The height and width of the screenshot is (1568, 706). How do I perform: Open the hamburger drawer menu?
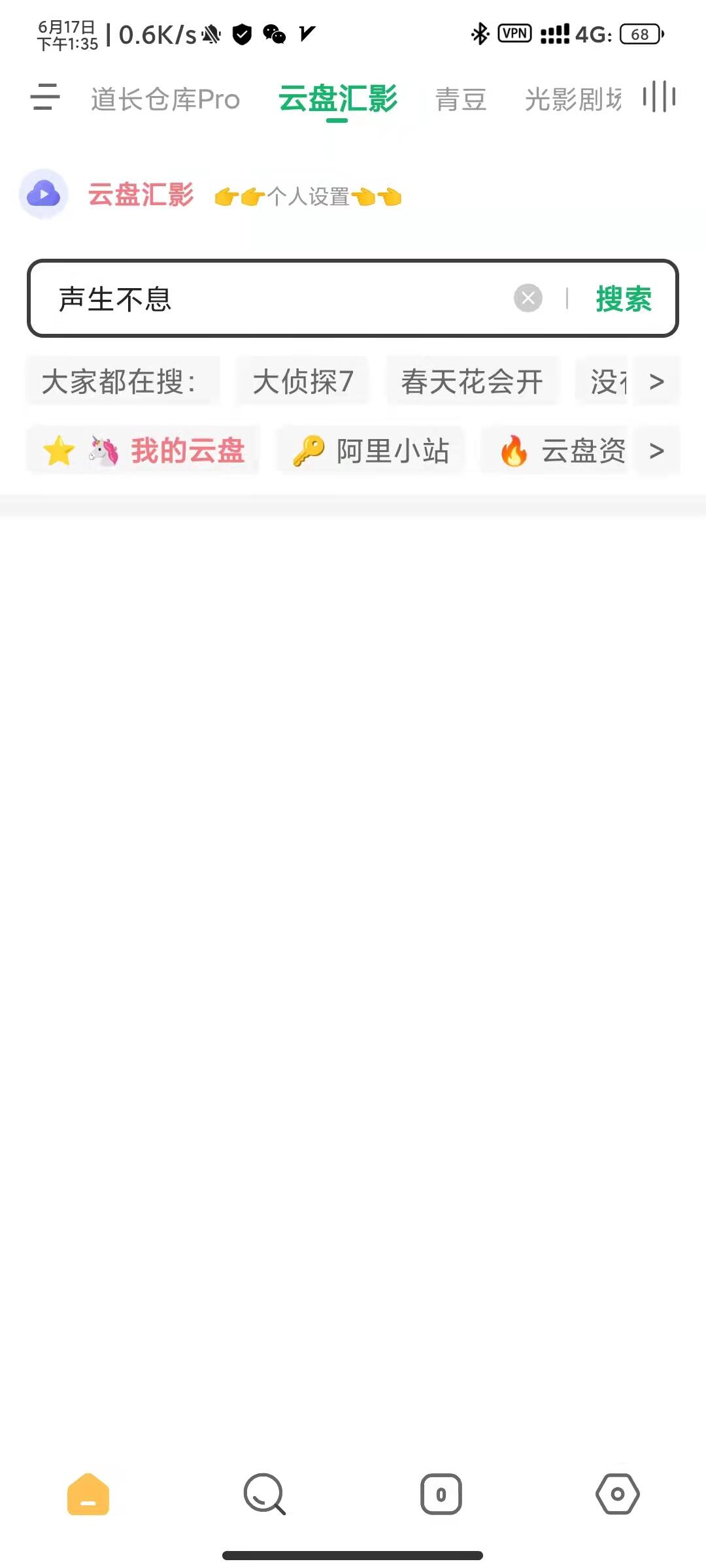44,97
